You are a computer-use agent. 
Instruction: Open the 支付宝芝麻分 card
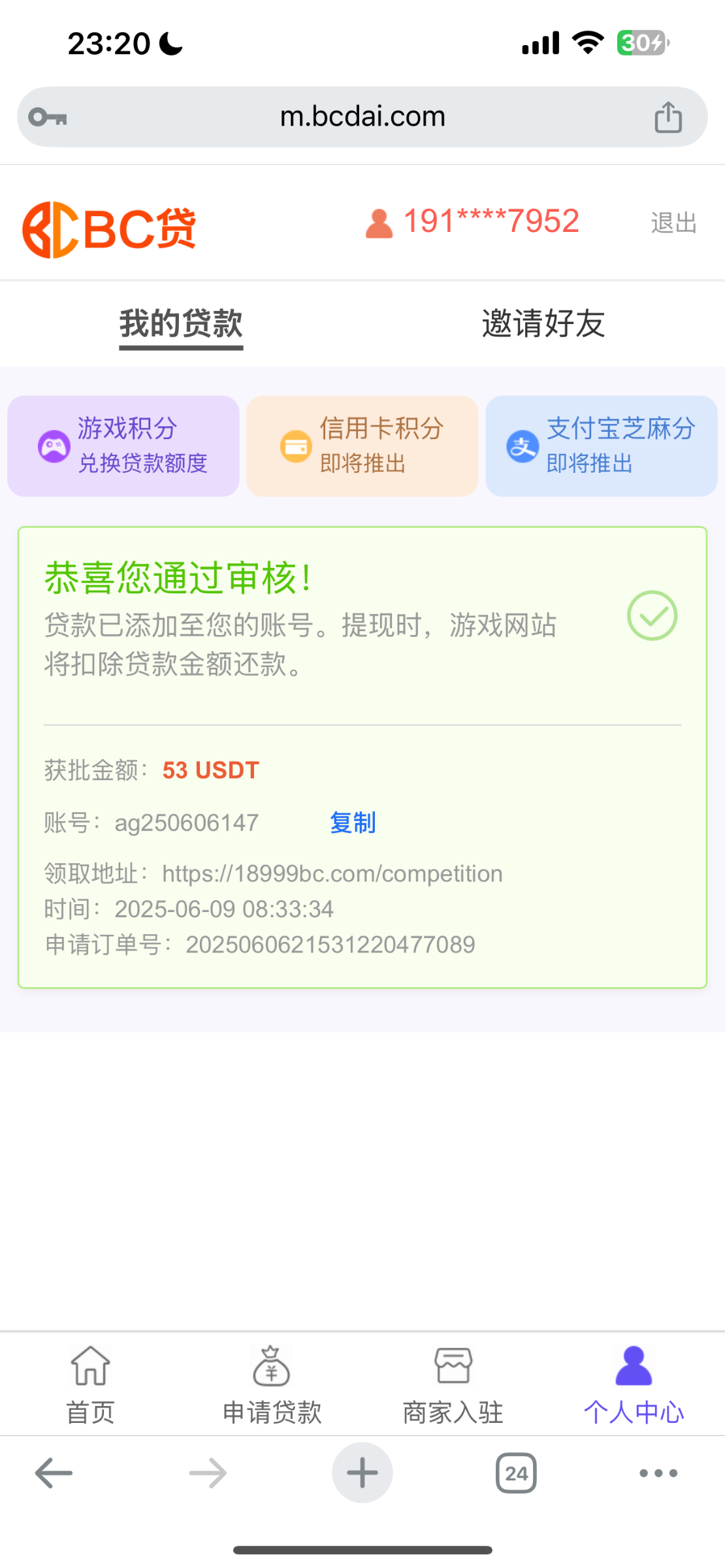[x=602, y=446]
